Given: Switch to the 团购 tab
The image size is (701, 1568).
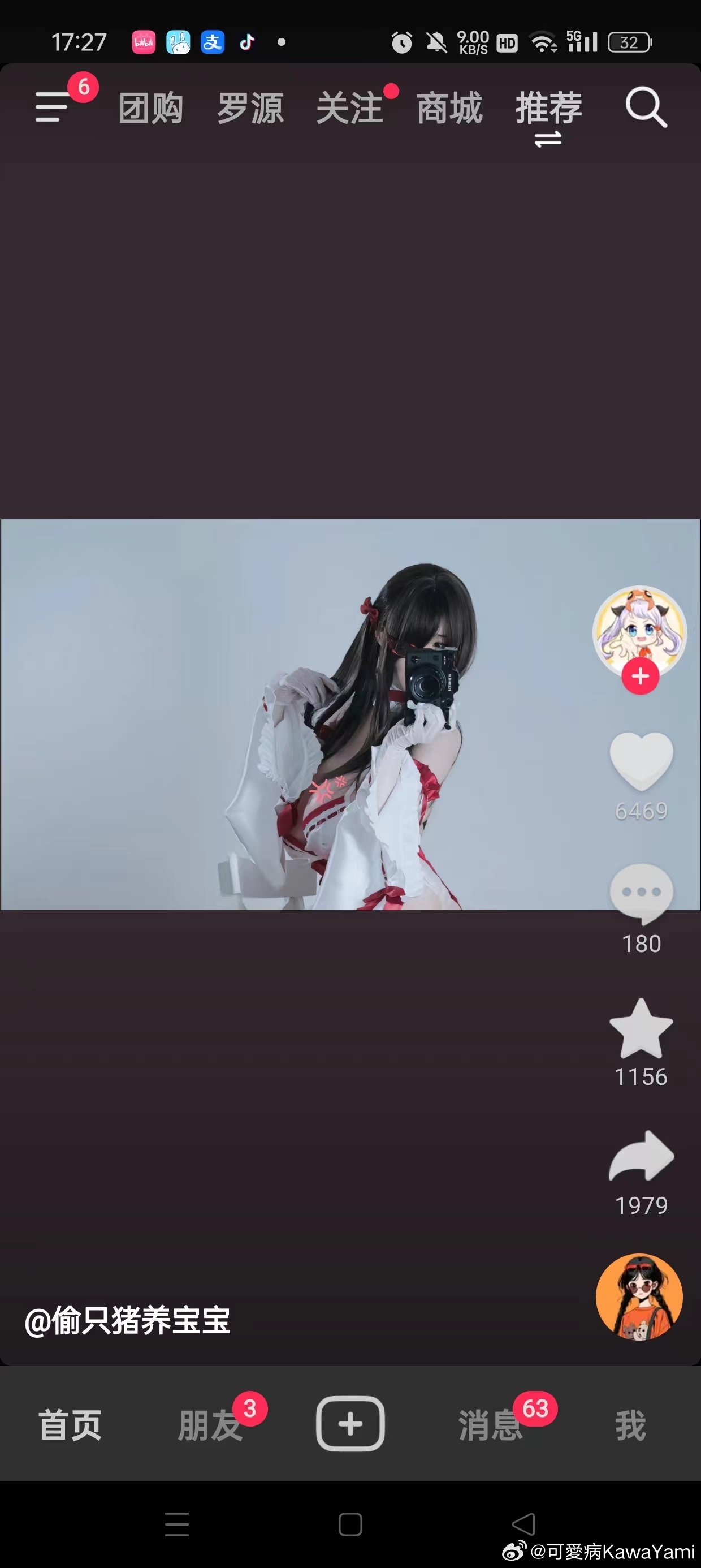Looking at the screenshot, I should click(150, 109).
